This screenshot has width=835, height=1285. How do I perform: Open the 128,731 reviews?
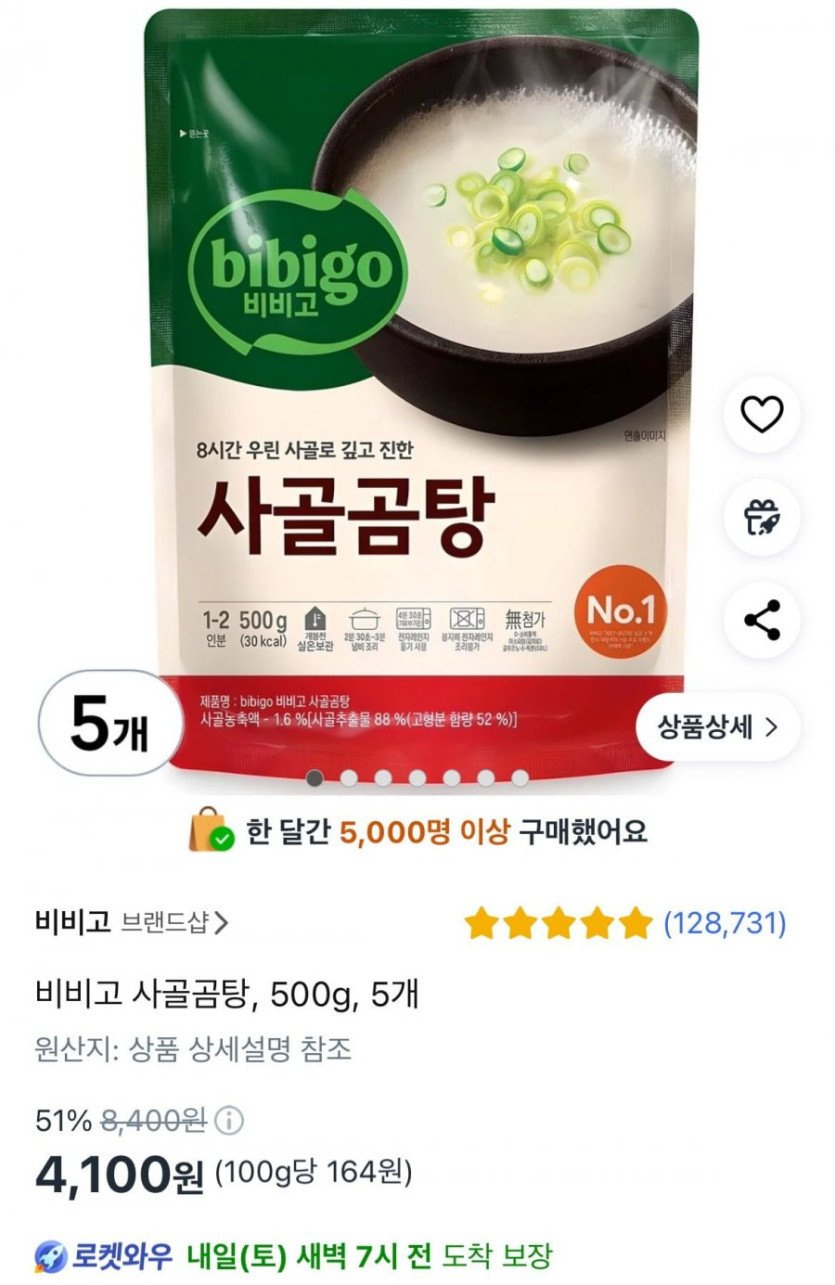[x=725, y=923]
